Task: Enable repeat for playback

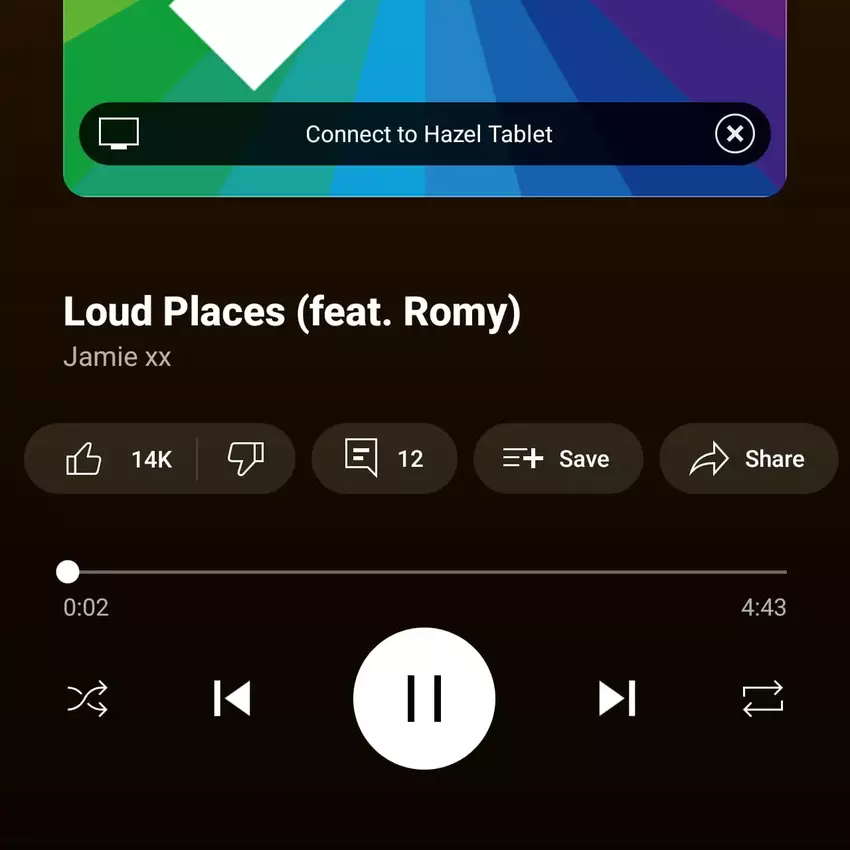Action: 763,698
